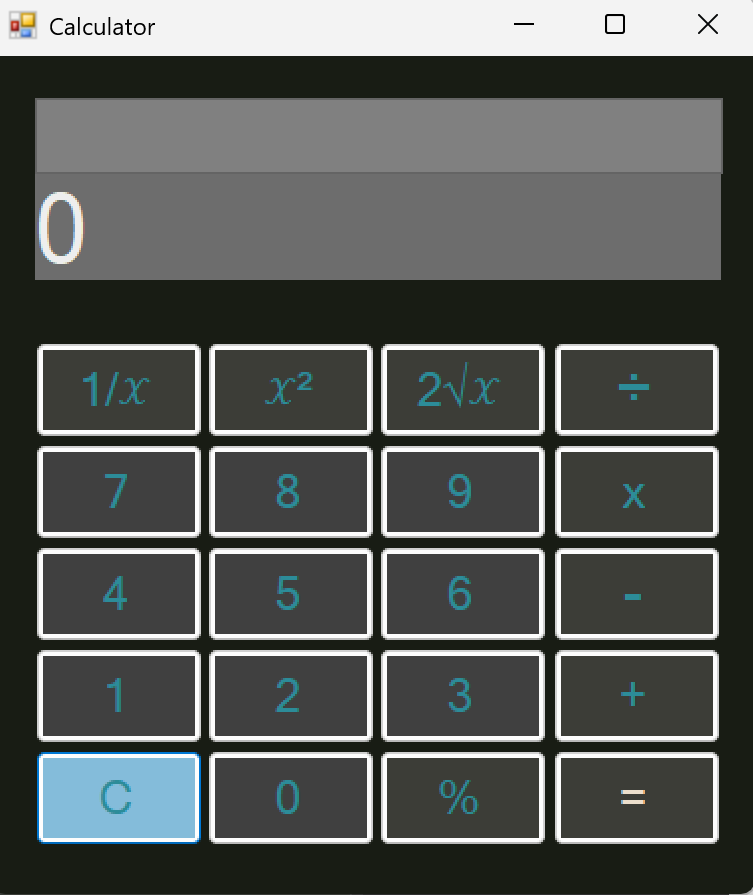Viewport: 753px width, 895px height.
Task: Select the minus operator
Action: [x=636, y=594]
